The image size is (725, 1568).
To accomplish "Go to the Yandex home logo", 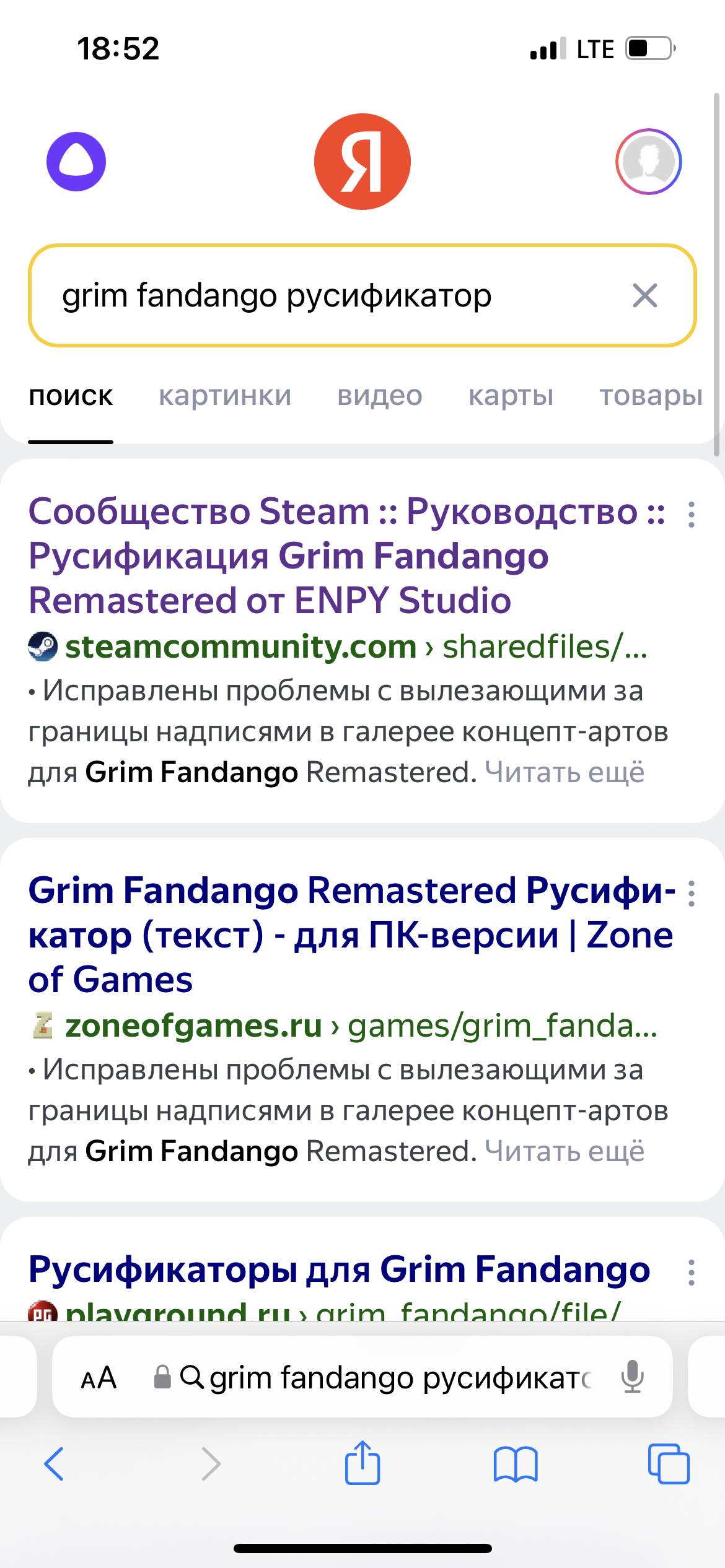I will [x=362, y=162].
